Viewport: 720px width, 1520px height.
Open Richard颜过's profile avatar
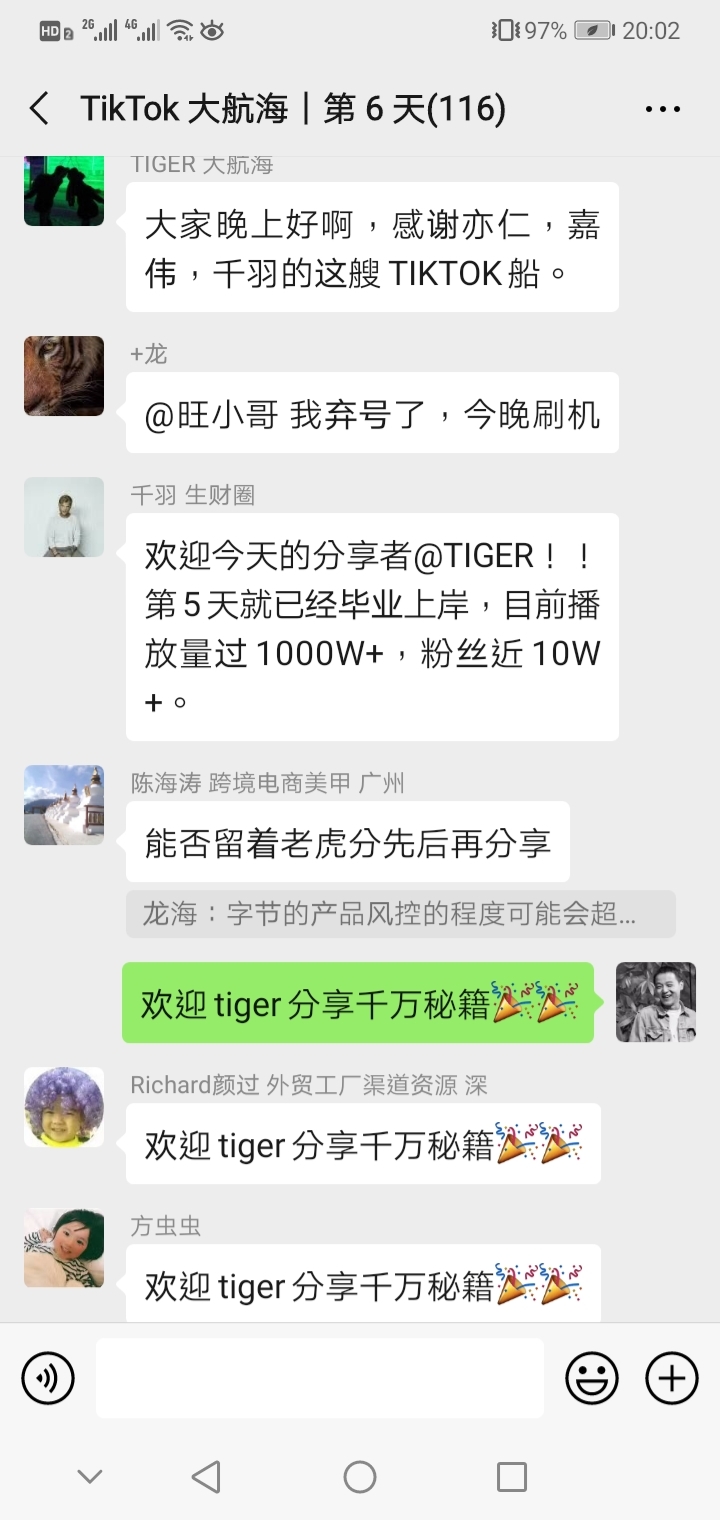(64, 1107)
